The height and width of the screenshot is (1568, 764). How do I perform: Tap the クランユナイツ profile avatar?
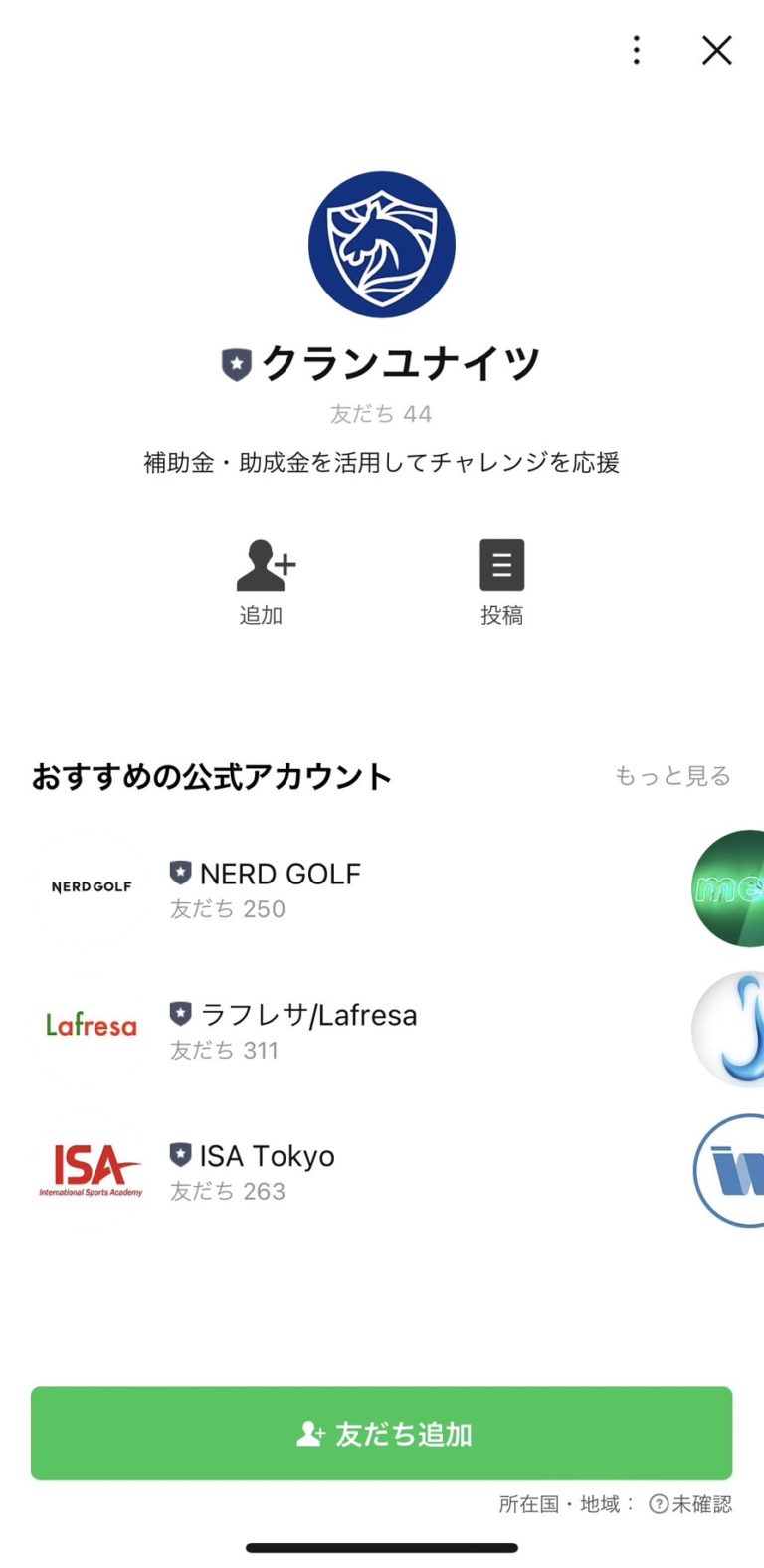click(381, 243)
